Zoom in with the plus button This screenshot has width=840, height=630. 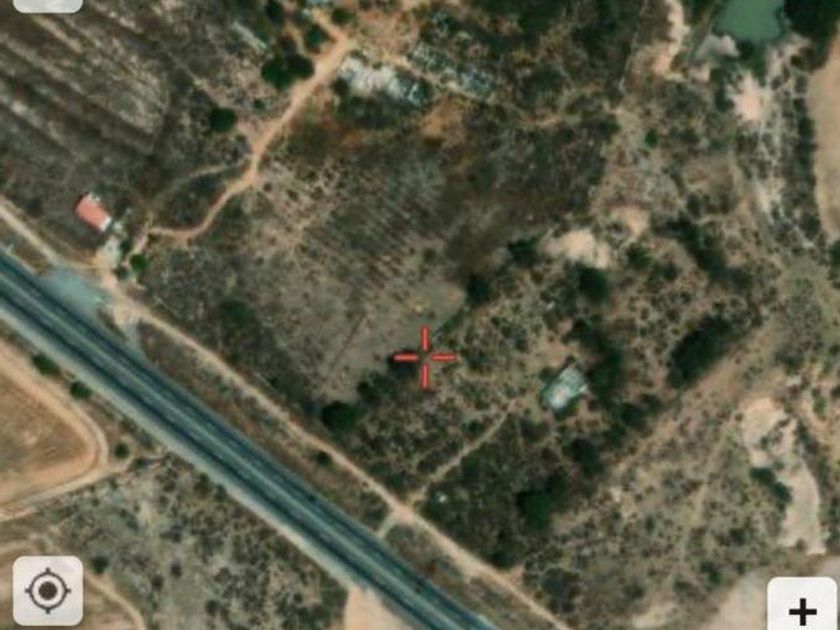coord(802,608)
